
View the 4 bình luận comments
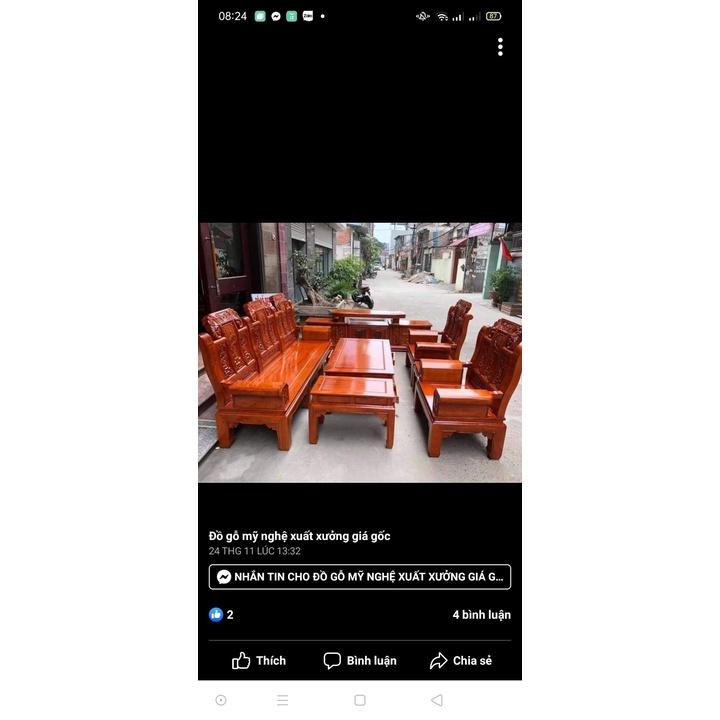[481, 615]
